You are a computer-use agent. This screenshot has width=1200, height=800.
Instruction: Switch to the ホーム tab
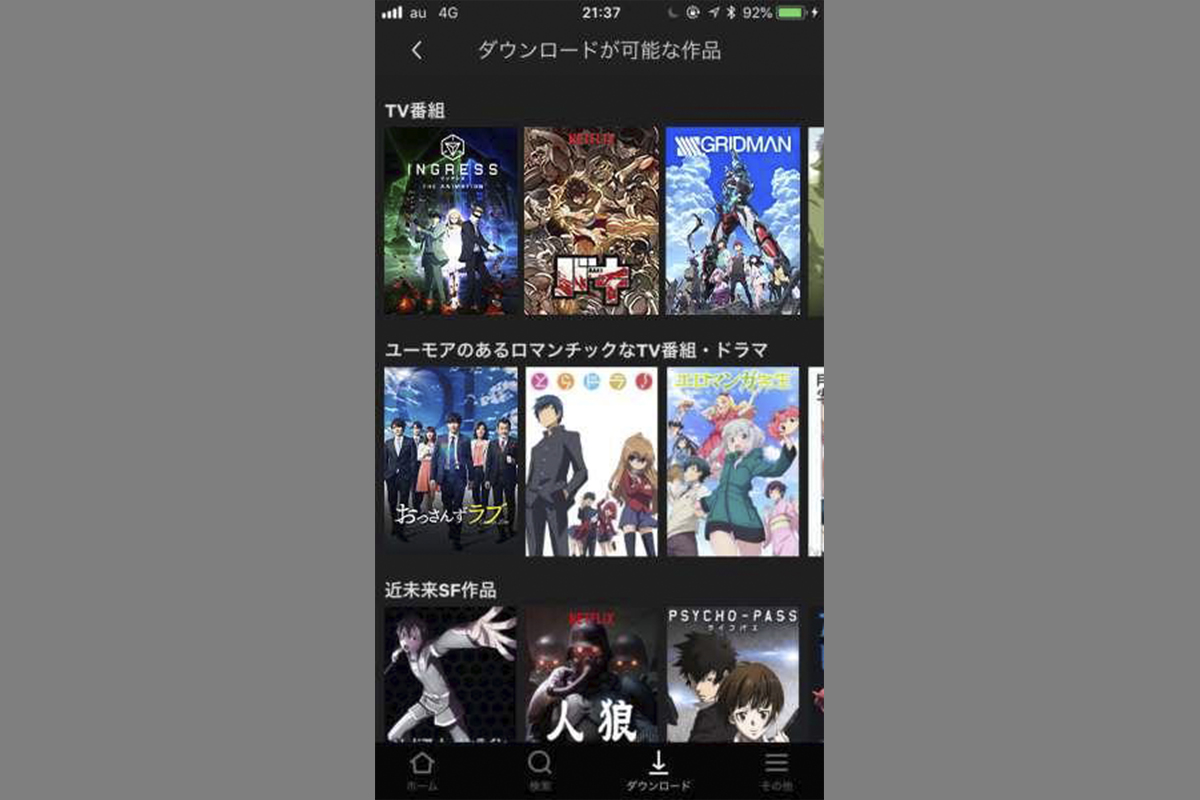pyautogui.click(x=422, y=771)
